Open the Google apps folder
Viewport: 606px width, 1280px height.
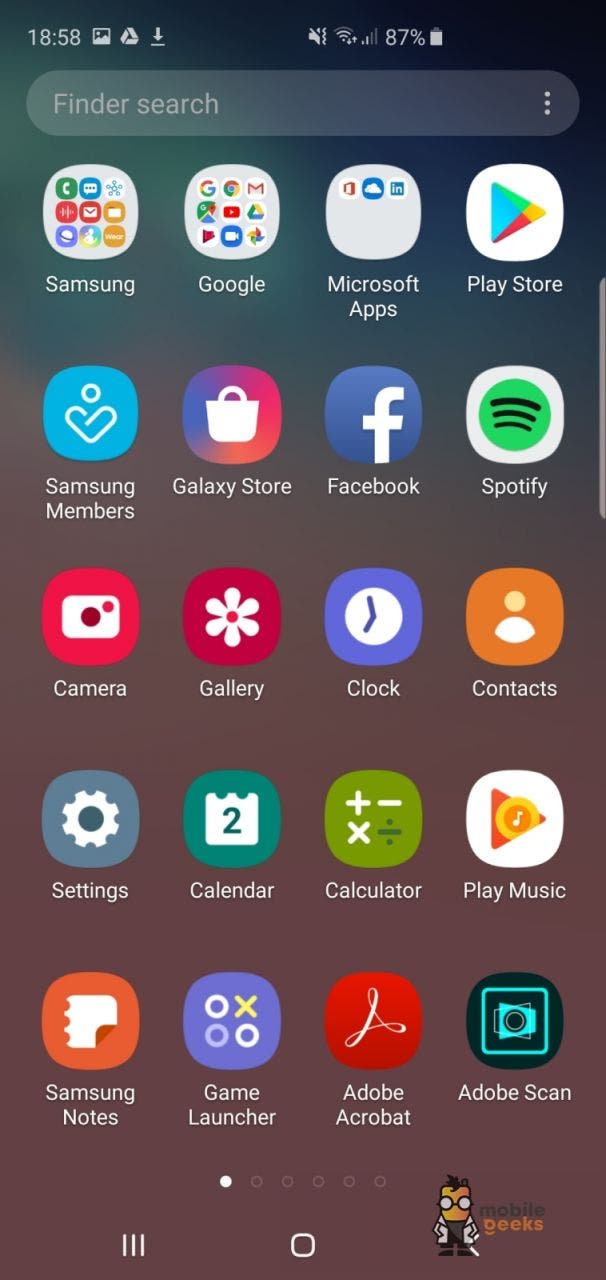coord(232,213)
